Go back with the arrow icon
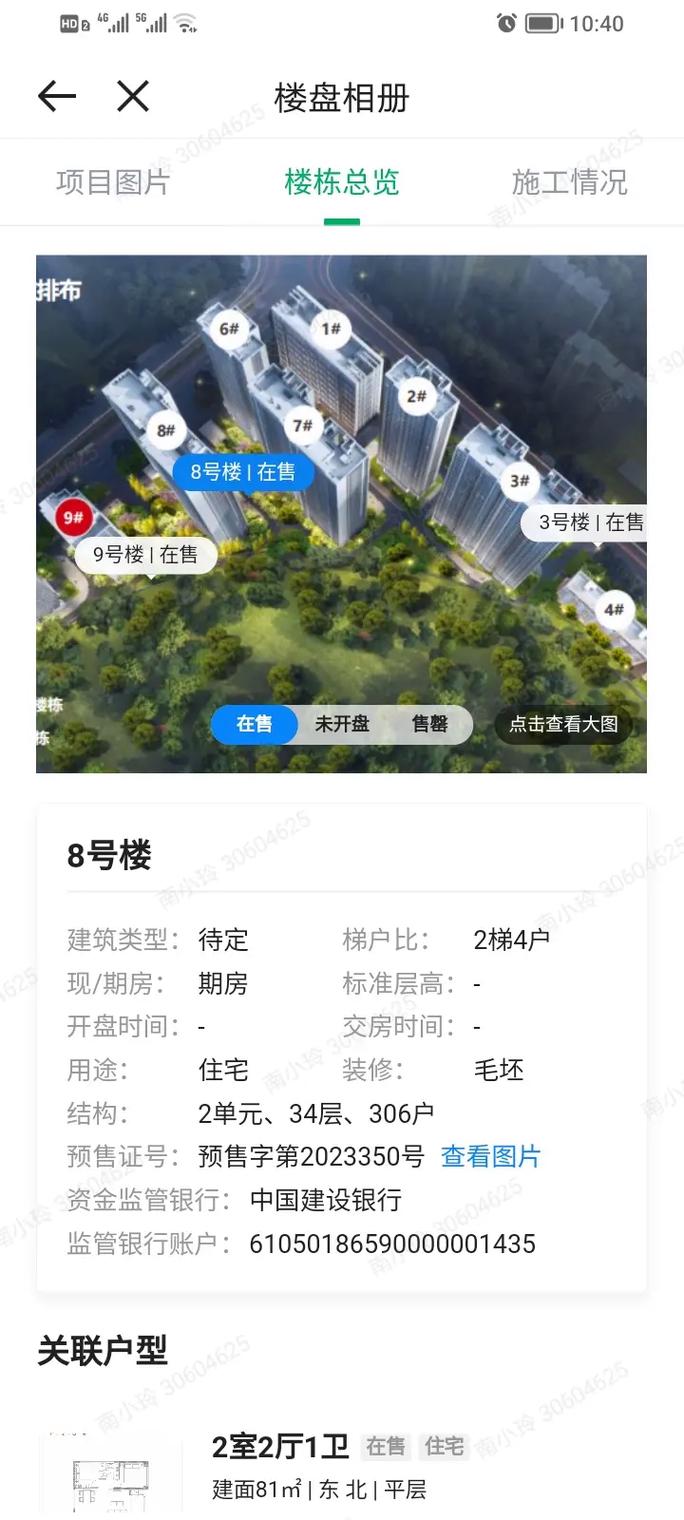 [57, 97]
